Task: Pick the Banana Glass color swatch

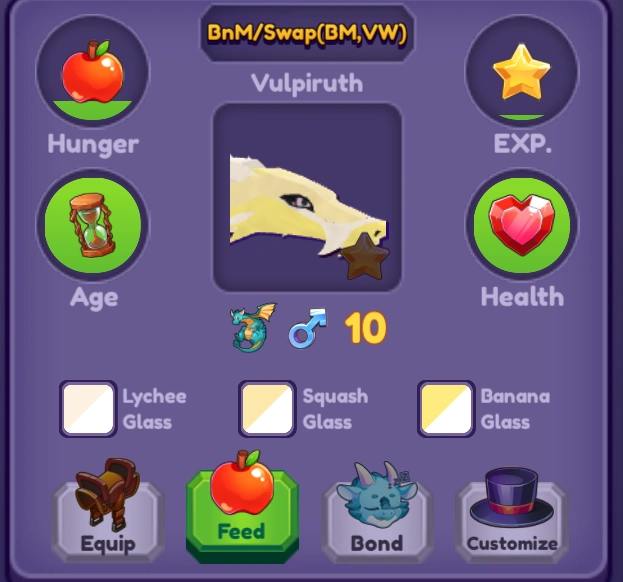Action: pyautogui.click(x=446, y=409)
